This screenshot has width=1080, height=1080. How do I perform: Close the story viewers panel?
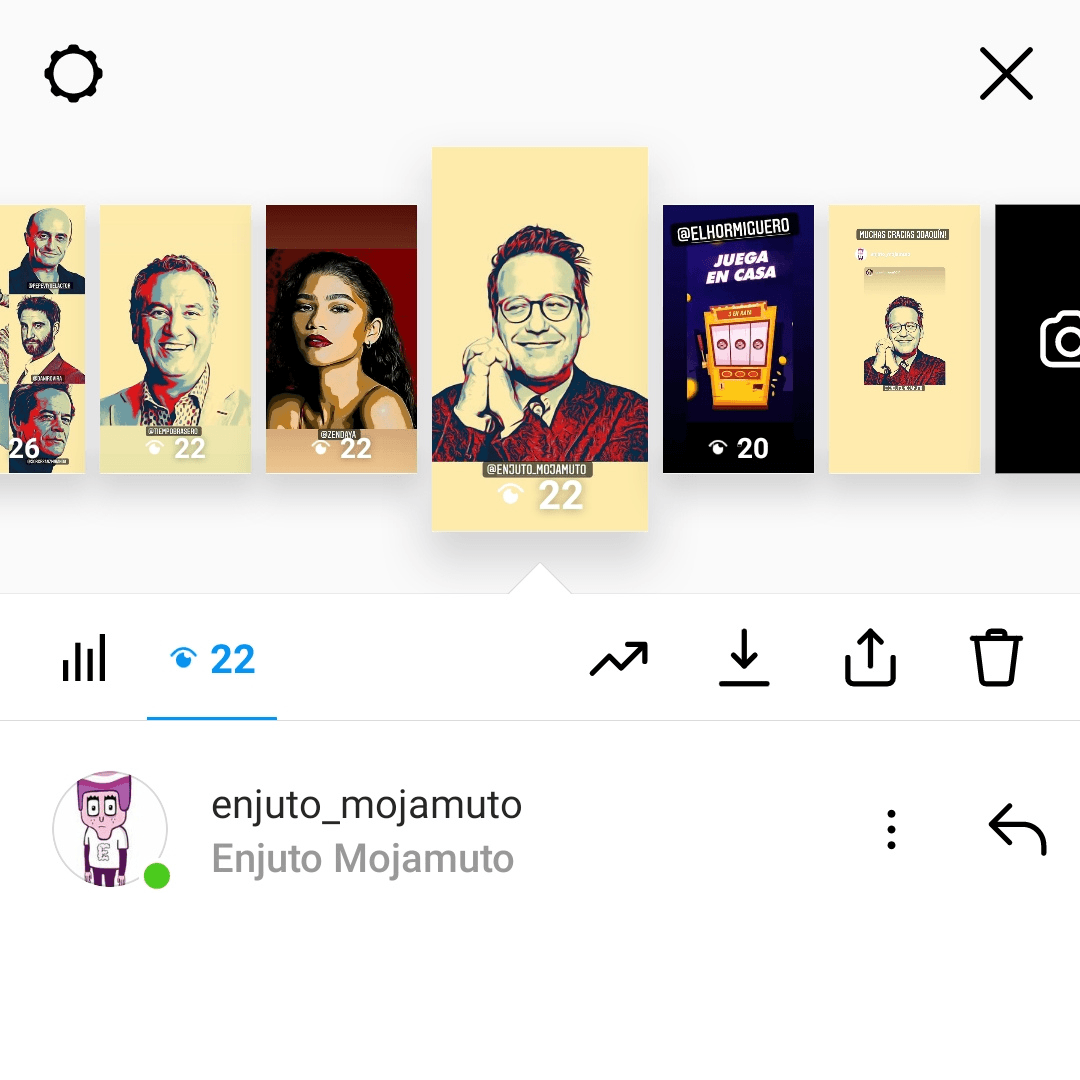click(1005, 75)
